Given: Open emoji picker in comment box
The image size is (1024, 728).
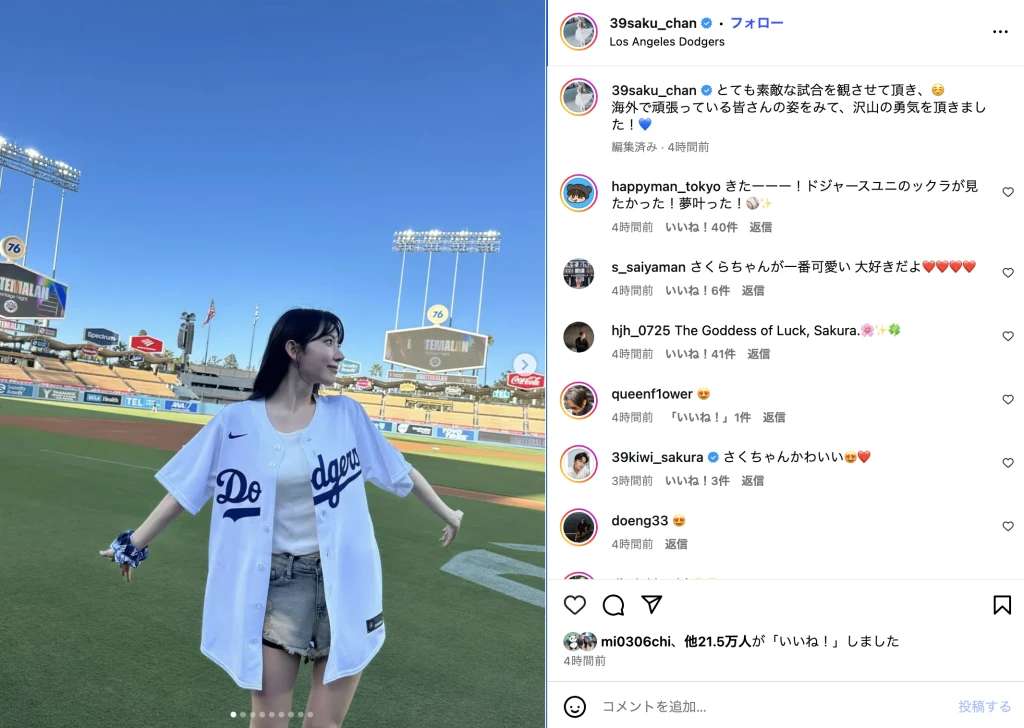Looking at the screenshot, I should [575, 706].
